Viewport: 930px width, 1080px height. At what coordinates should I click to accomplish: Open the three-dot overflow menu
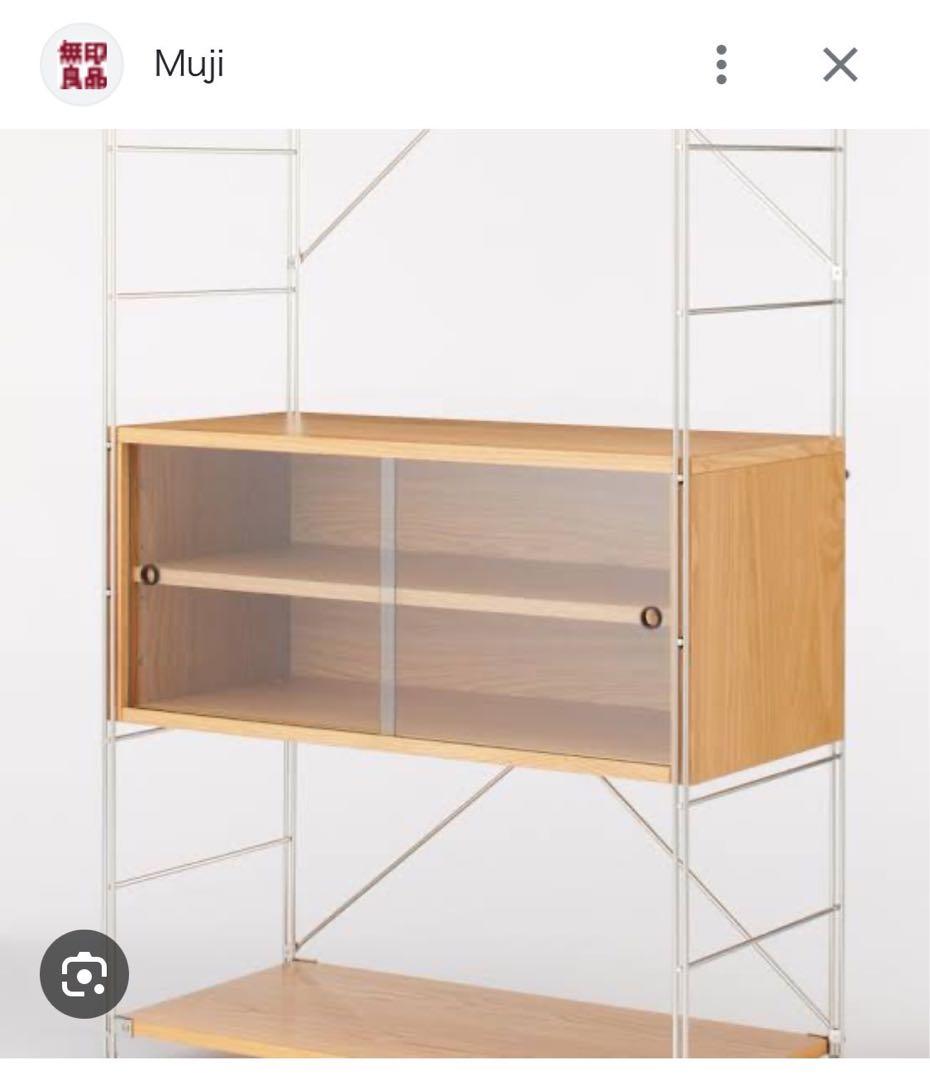tap(721, 65)
